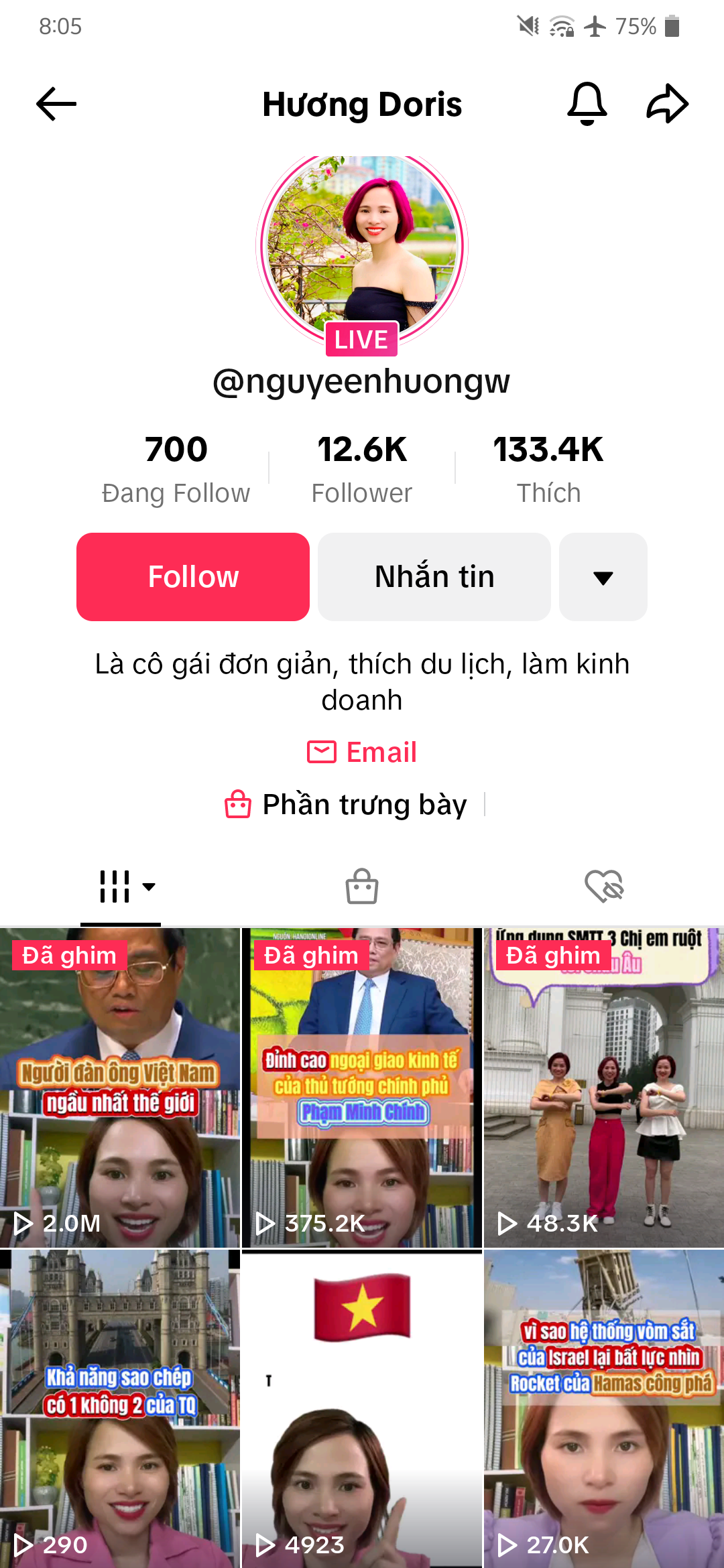Play the Israel video with 27.0K views
The width and height of the screenshot is (724, 1568).
[603, 1407]
